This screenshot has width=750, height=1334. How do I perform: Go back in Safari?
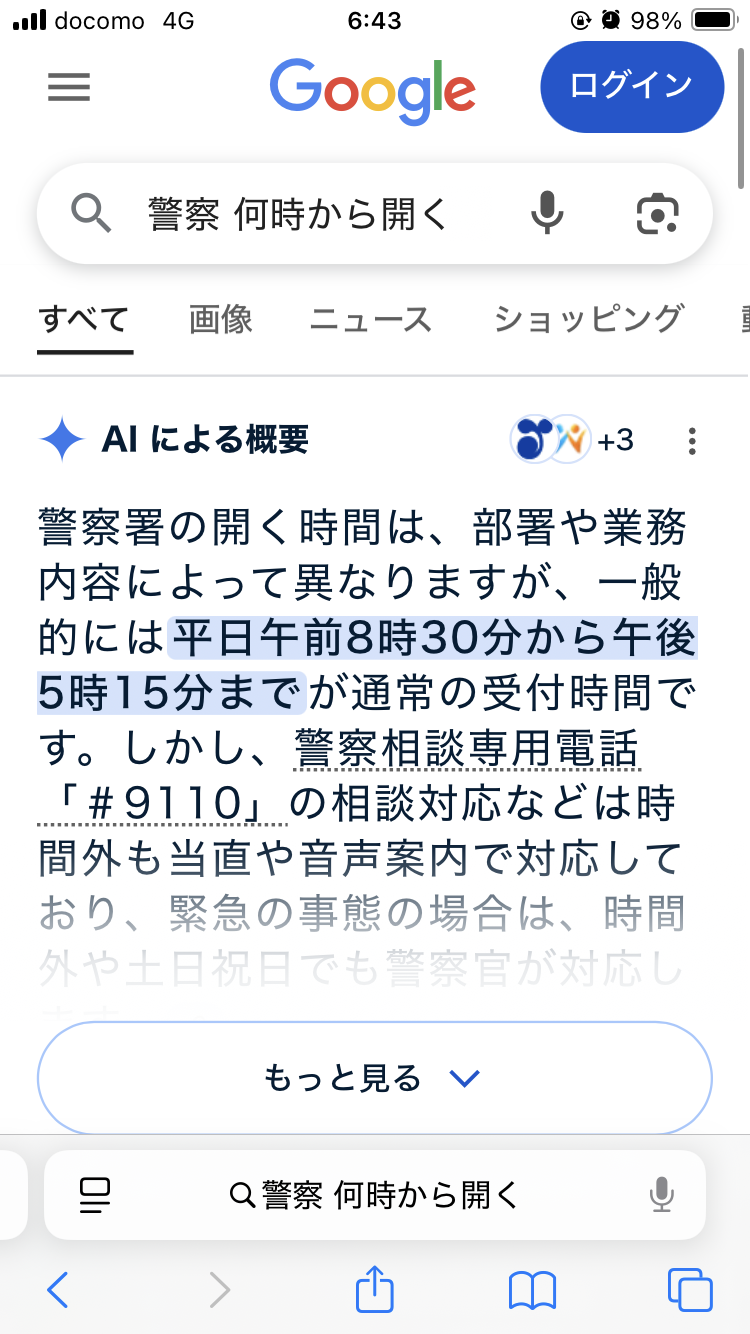point(58,1290)
